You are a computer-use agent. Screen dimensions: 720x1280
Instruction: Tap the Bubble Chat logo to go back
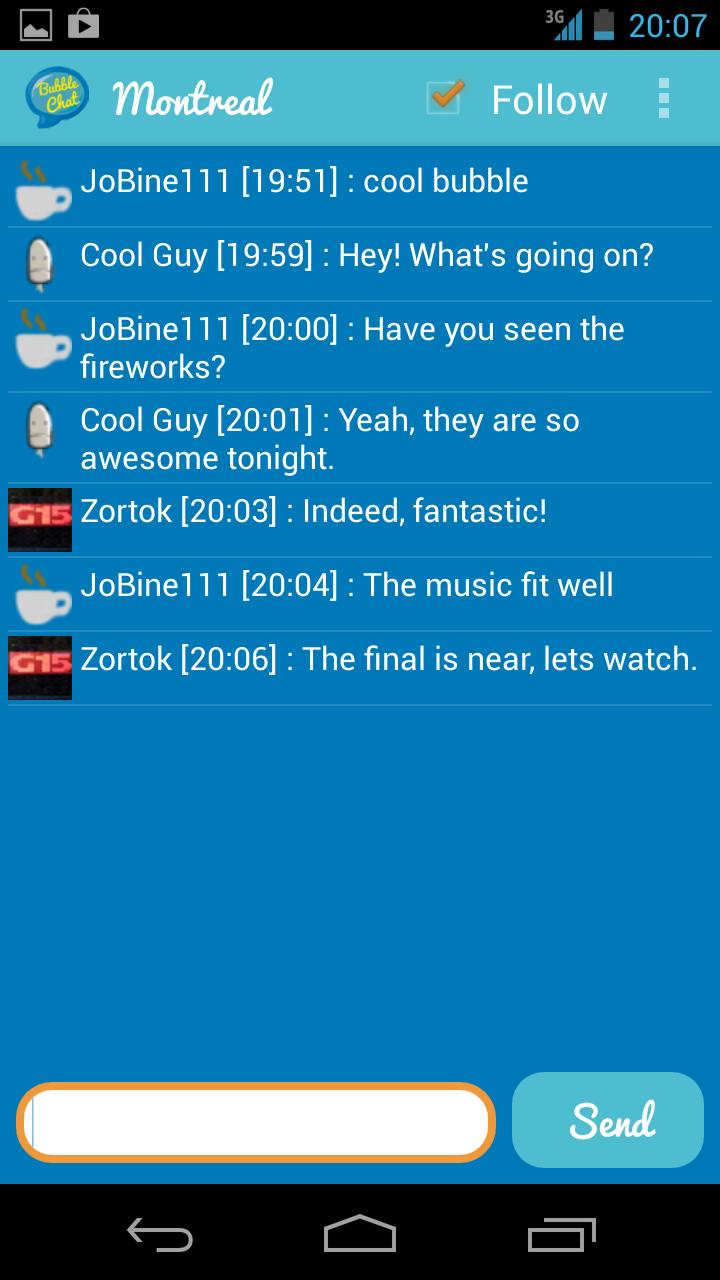[x=57, y=98]
